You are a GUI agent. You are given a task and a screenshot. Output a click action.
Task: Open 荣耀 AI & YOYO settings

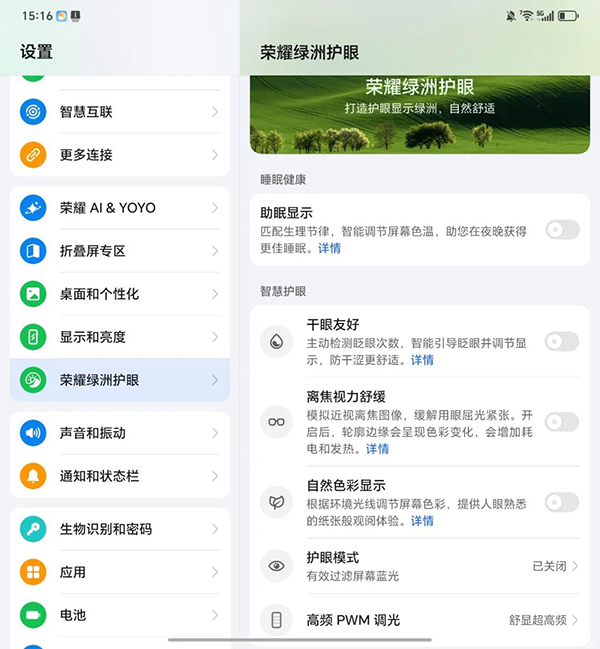pyautogui.click(x=120, y=208)
